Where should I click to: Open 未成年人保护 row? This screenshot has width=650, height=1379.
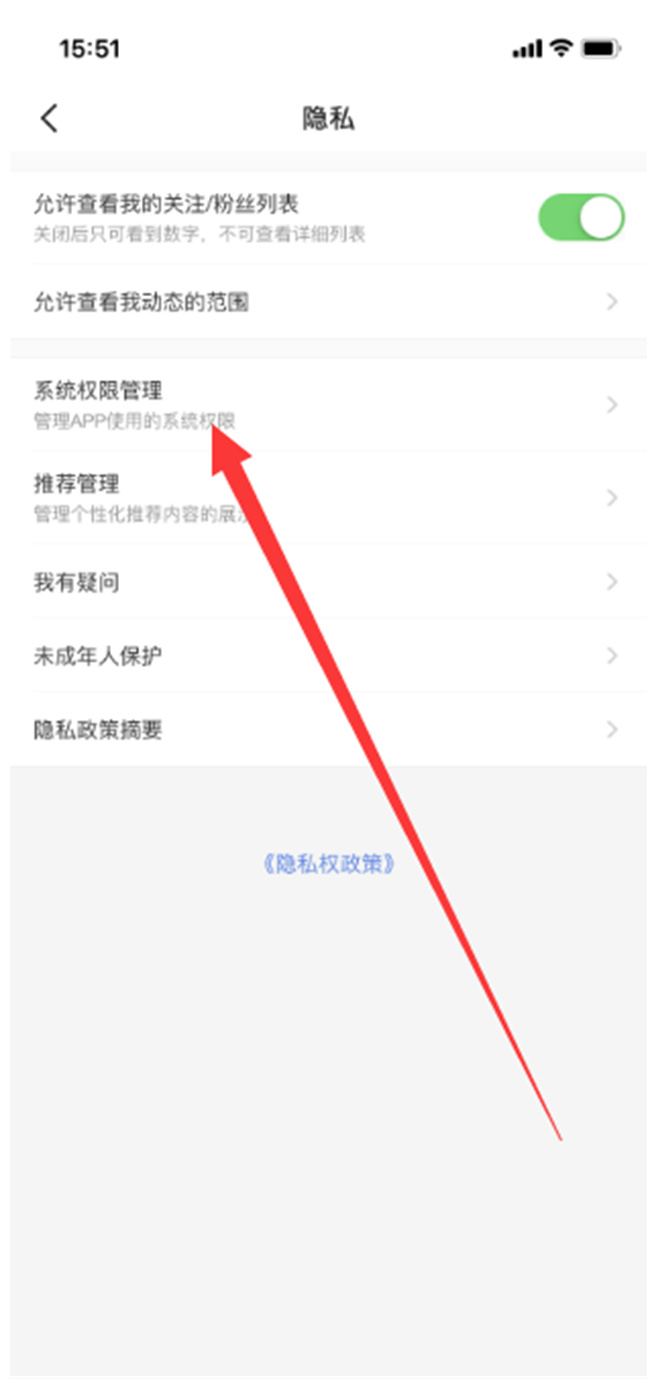click(325, 656)
